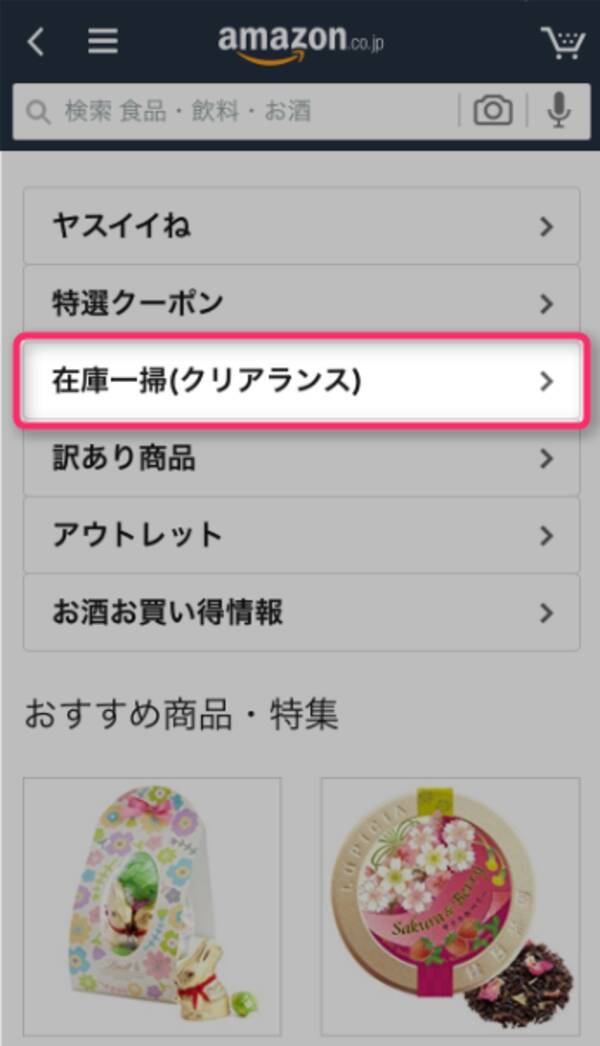Search with the camera icon

493,111
